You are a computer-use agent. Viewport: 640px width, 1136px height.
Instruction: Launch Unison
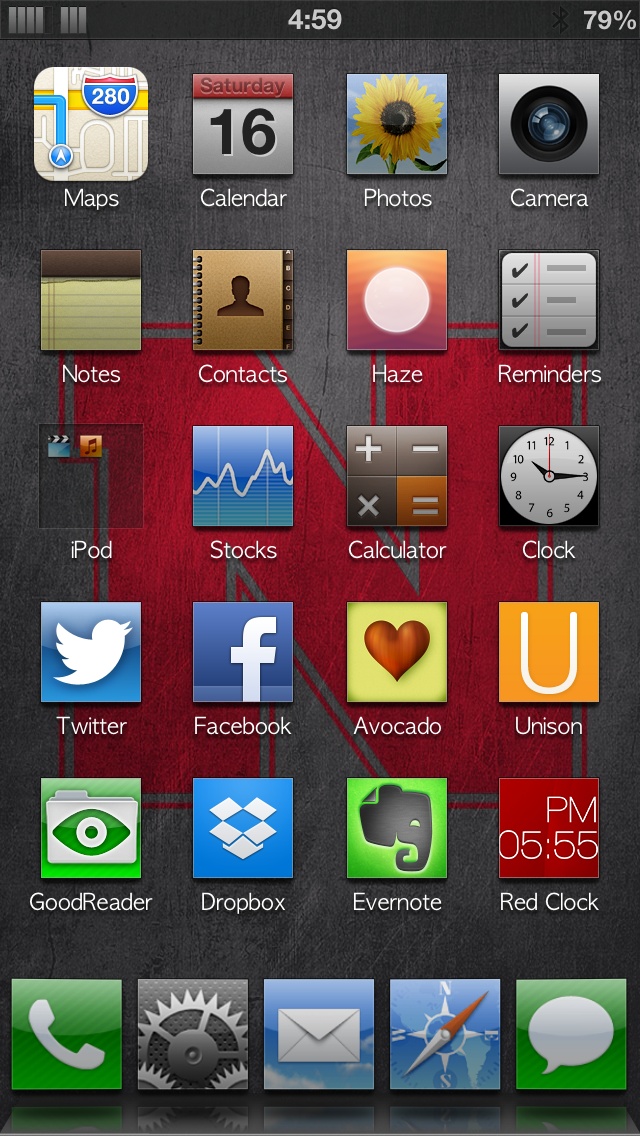tap(549, 652)
